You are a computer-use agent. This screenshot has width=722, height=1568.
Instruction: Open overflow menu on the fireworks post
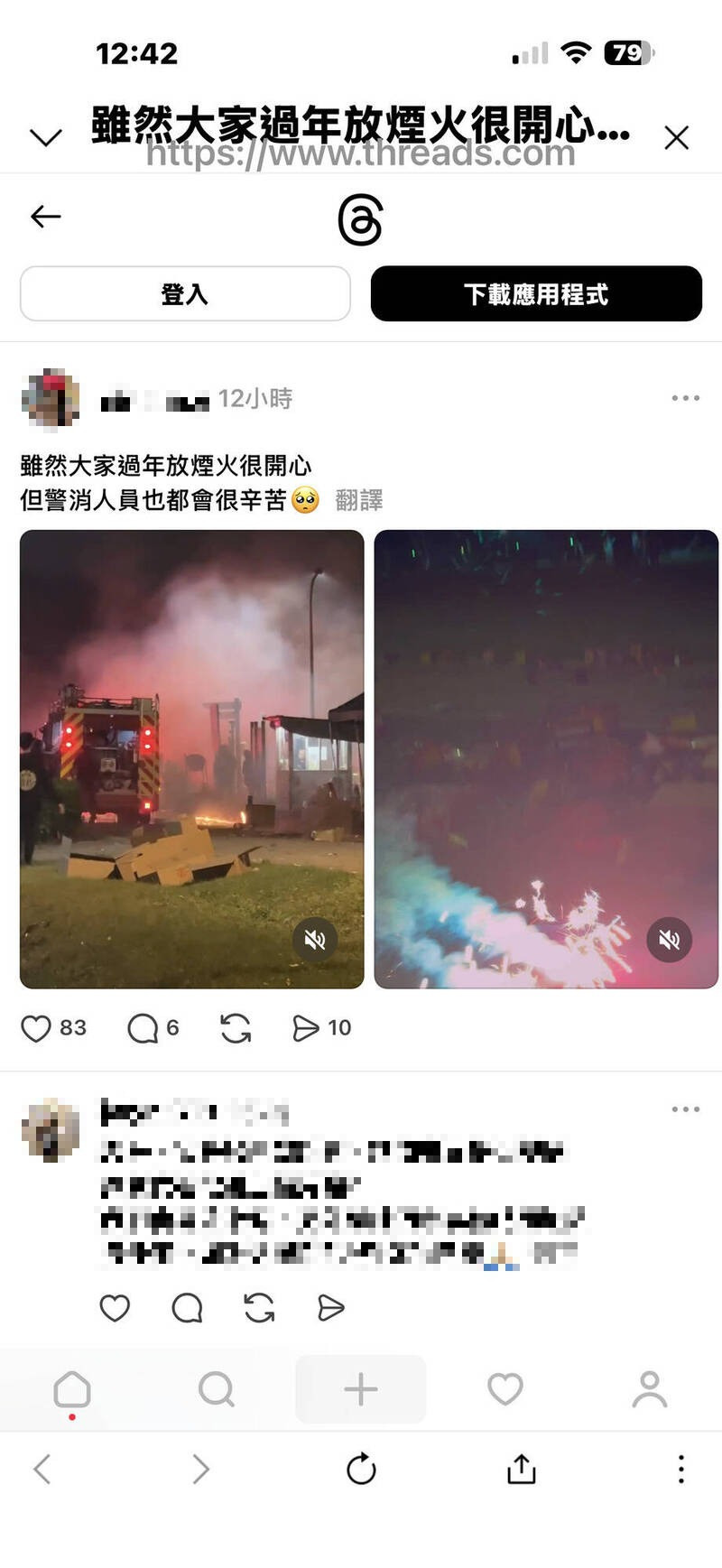685,398
